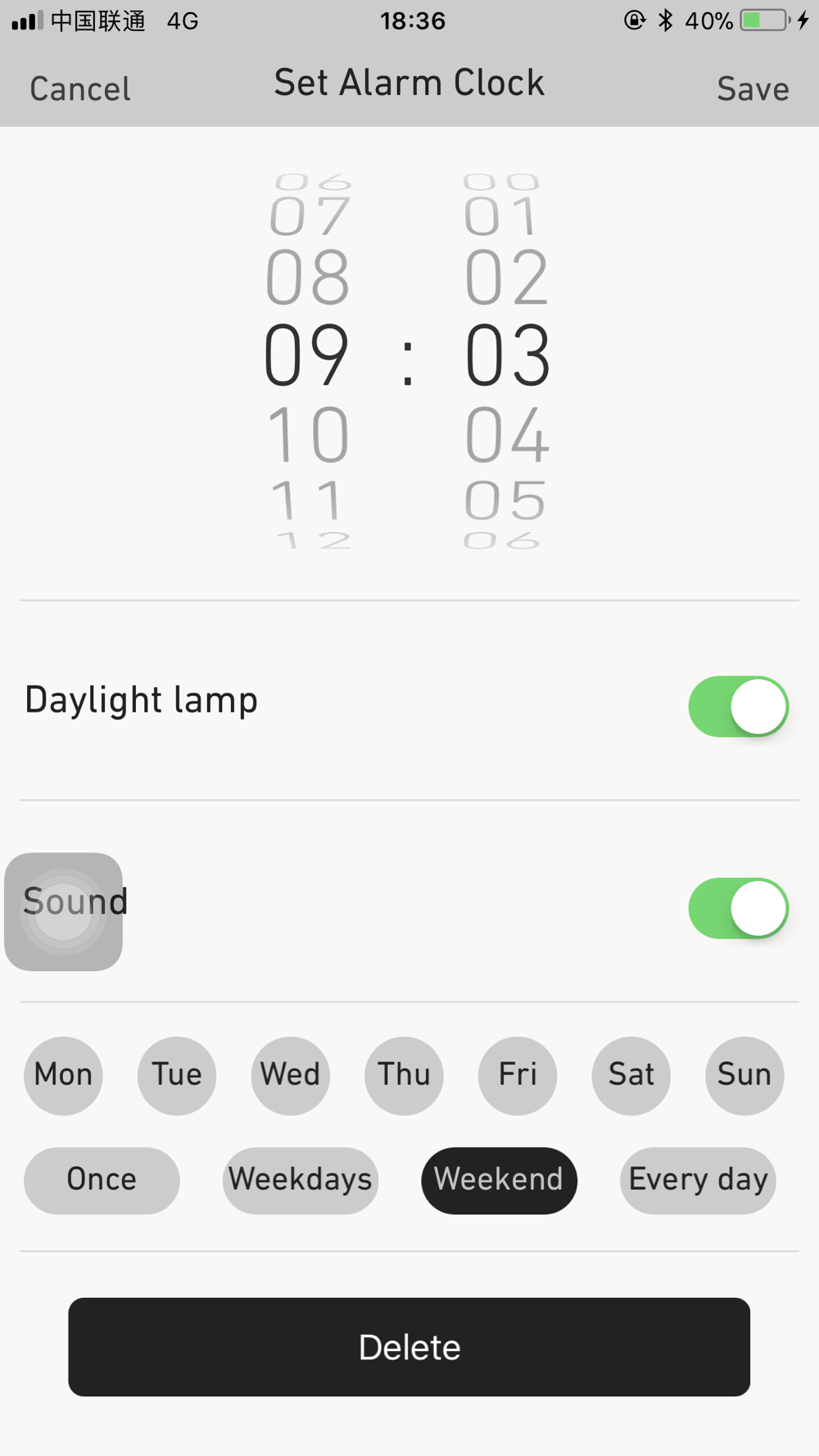Select Mon as a repeat day
The height and width of the screenshot is (1456, 819).
pyautogui.click(x=63, y=1074)
